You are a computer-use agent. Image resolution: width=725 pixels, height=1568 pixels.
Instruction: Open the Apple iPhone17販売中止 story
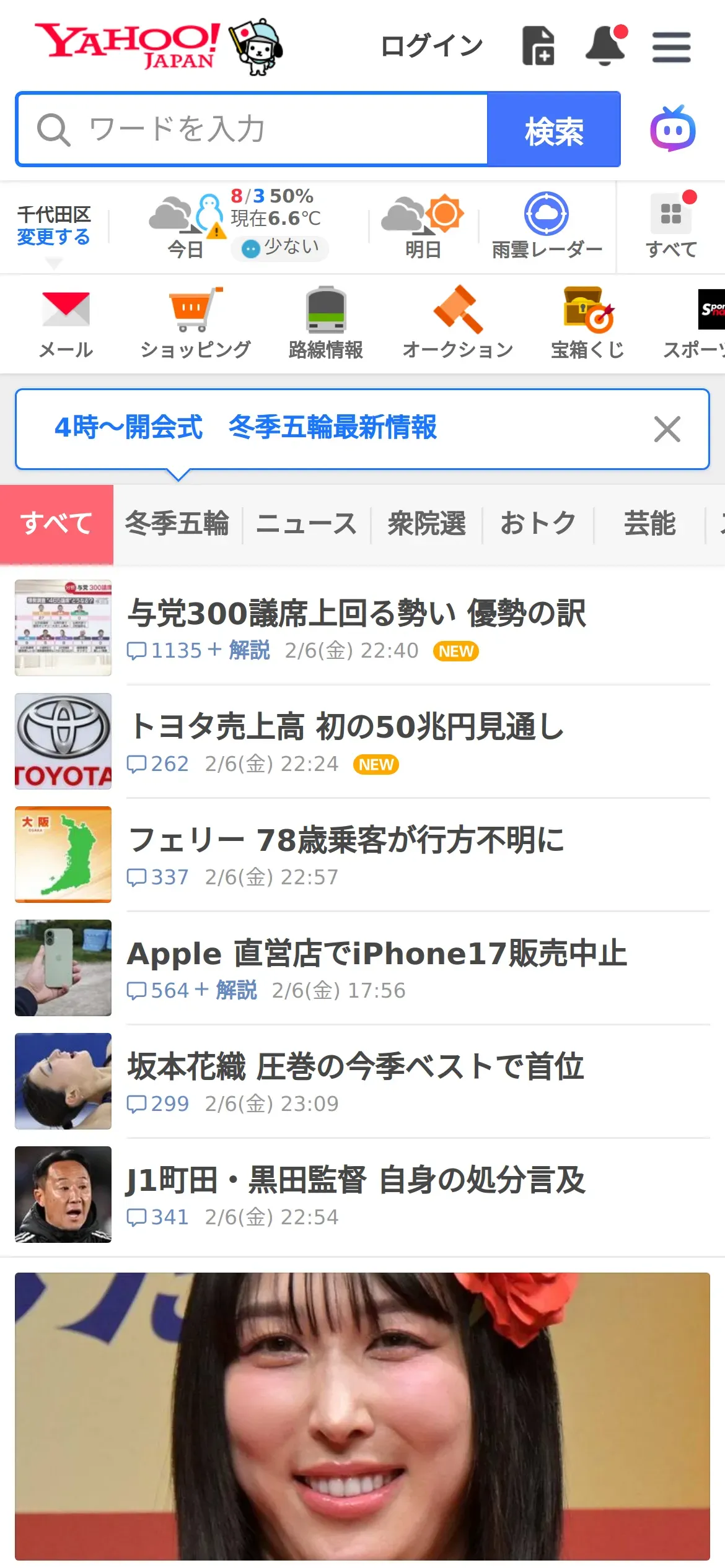point(377,954)
